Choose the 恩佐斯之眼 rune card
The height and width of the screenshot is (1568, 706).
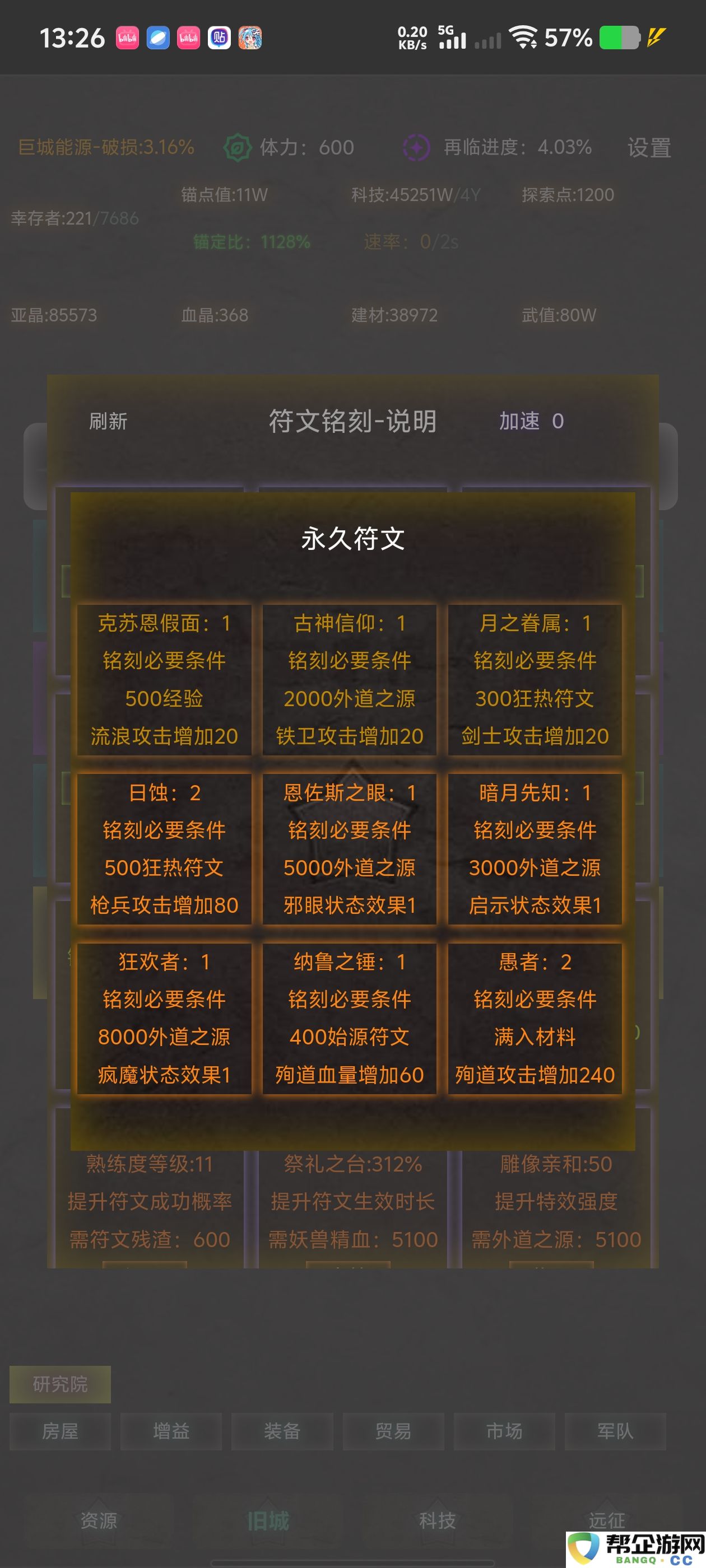point(350,848)
